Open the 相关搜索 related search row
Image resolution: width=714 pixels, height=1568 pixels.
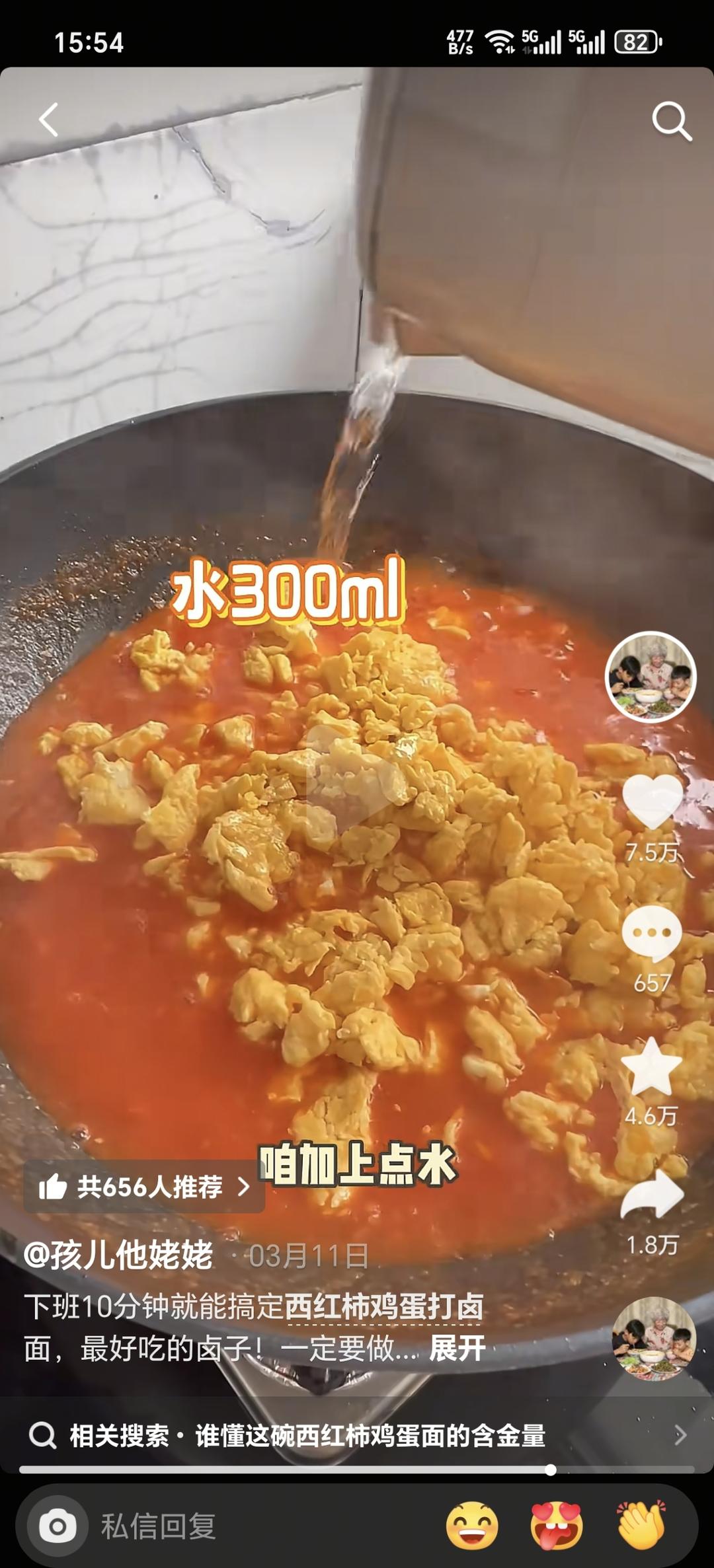point(357,1435)
